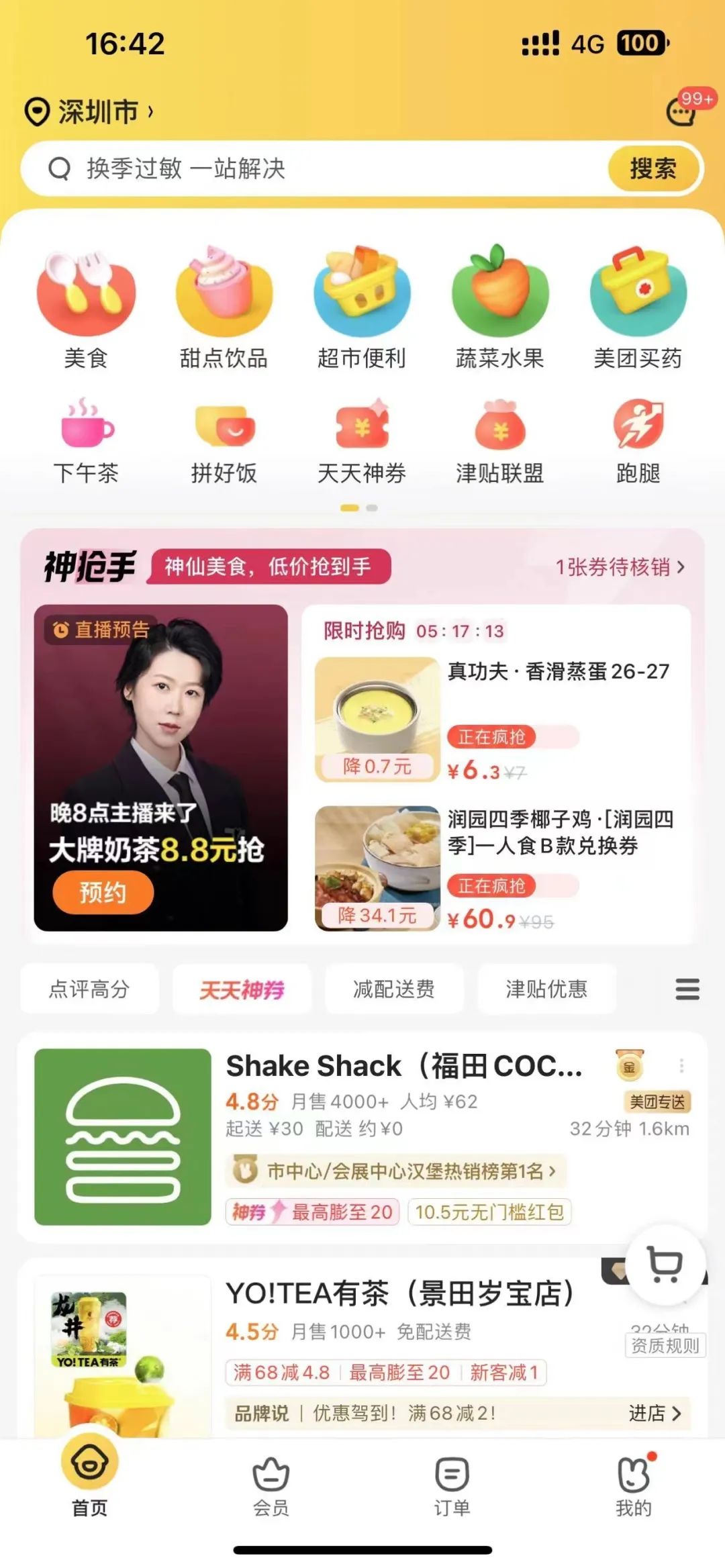
Task: Open the 跑腿 errand service
Action: pyautogui.click(x=638, y=441)
